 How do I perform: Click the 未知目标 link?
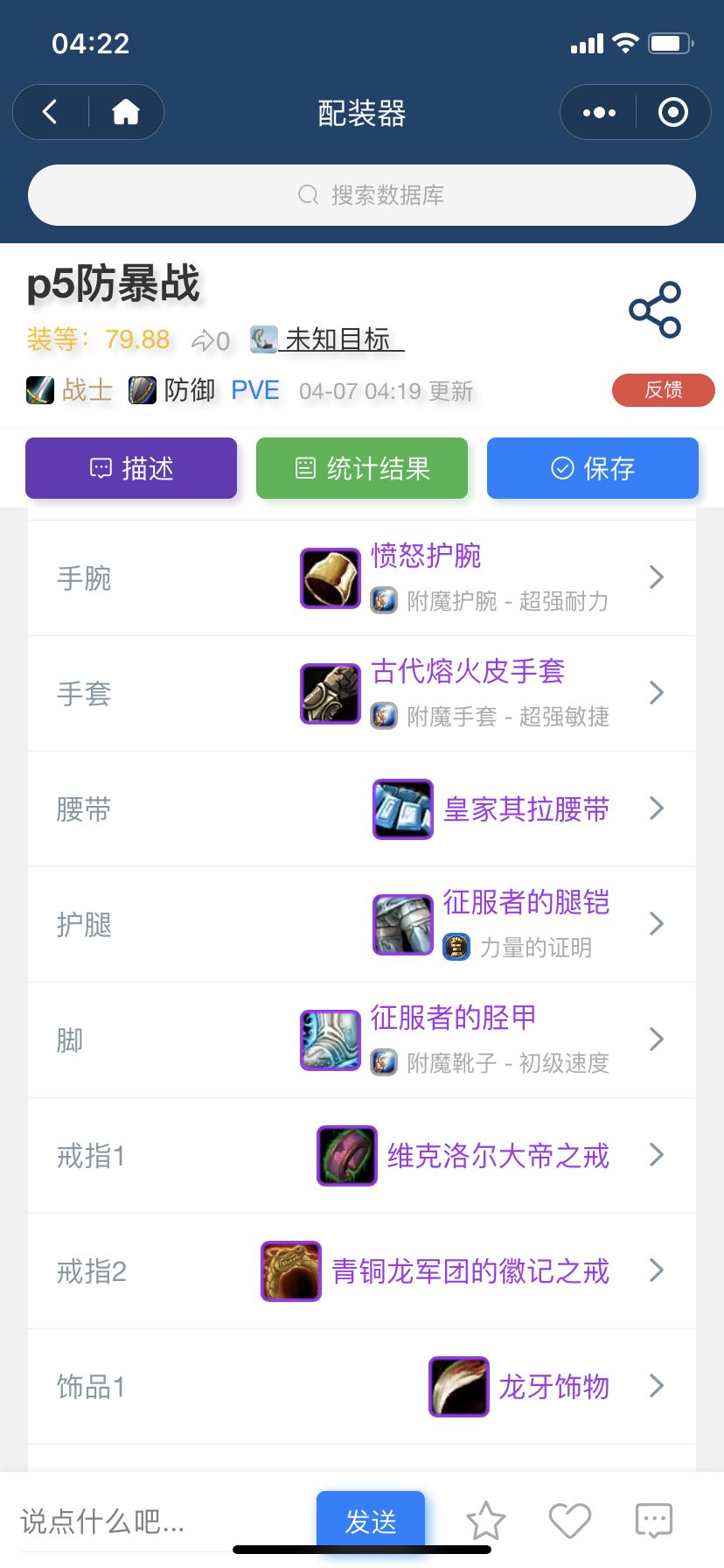(339, 339)
